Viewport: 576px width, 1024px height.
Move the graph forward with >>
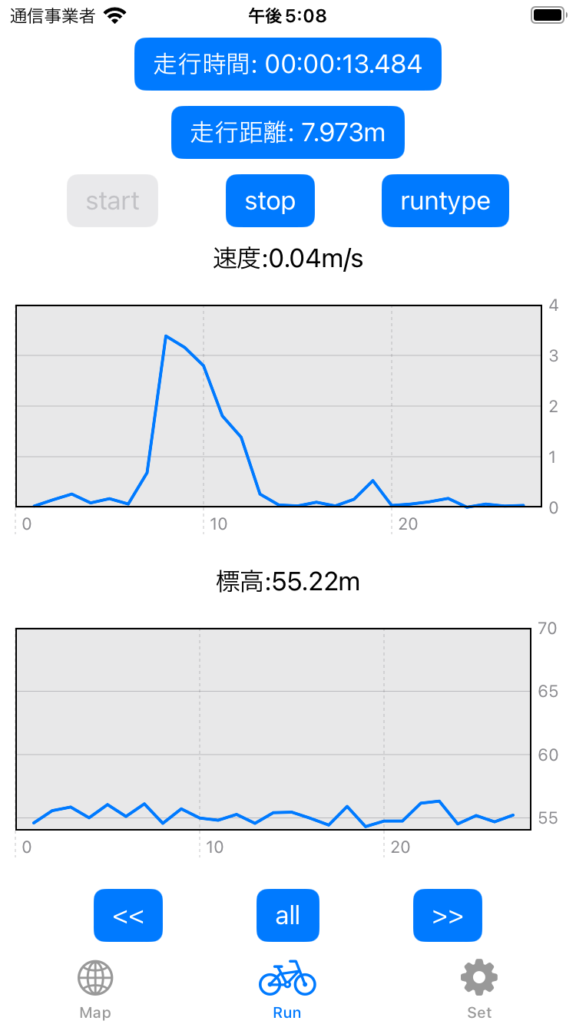pos(447,915)
